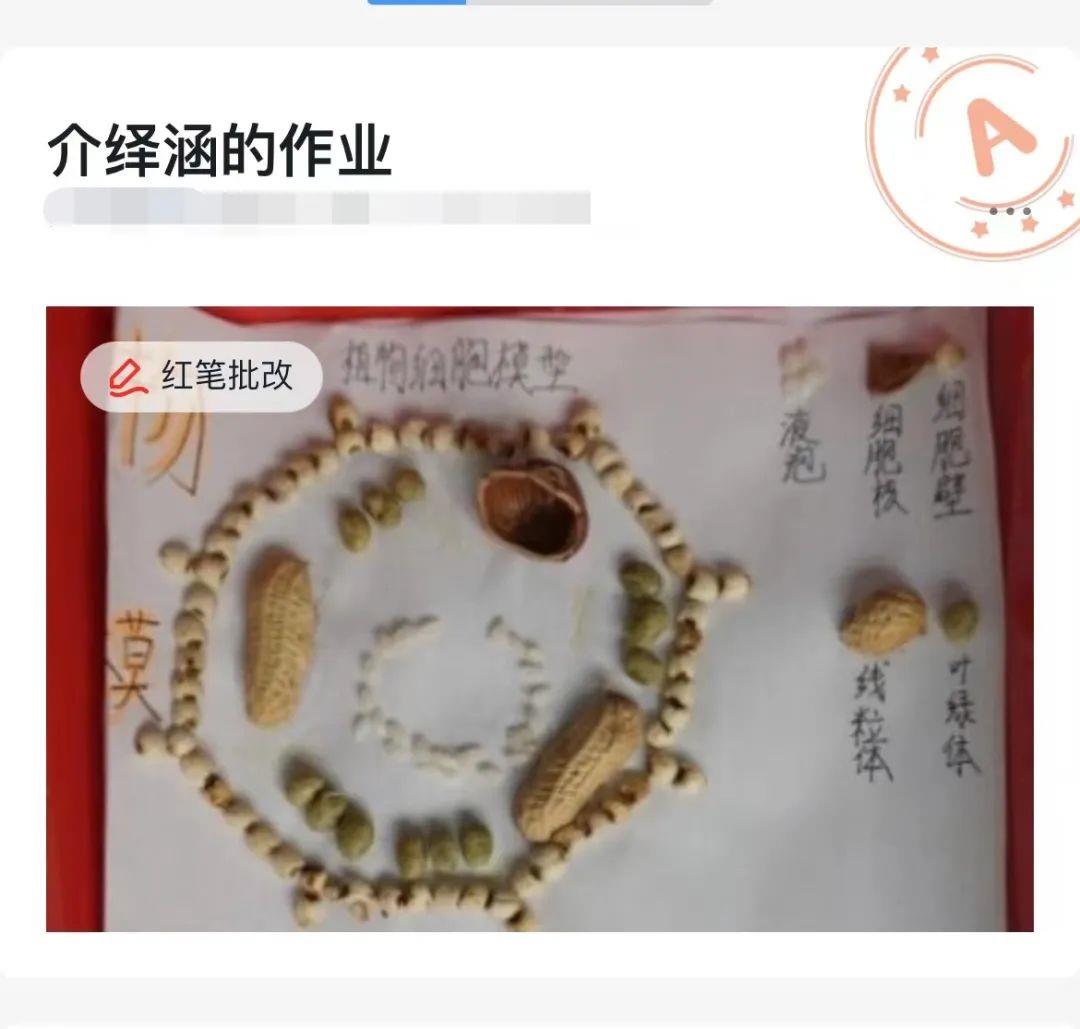Open the three-dot overflow menu
Screen dimensions: 1080x1029
(1009, 211)
